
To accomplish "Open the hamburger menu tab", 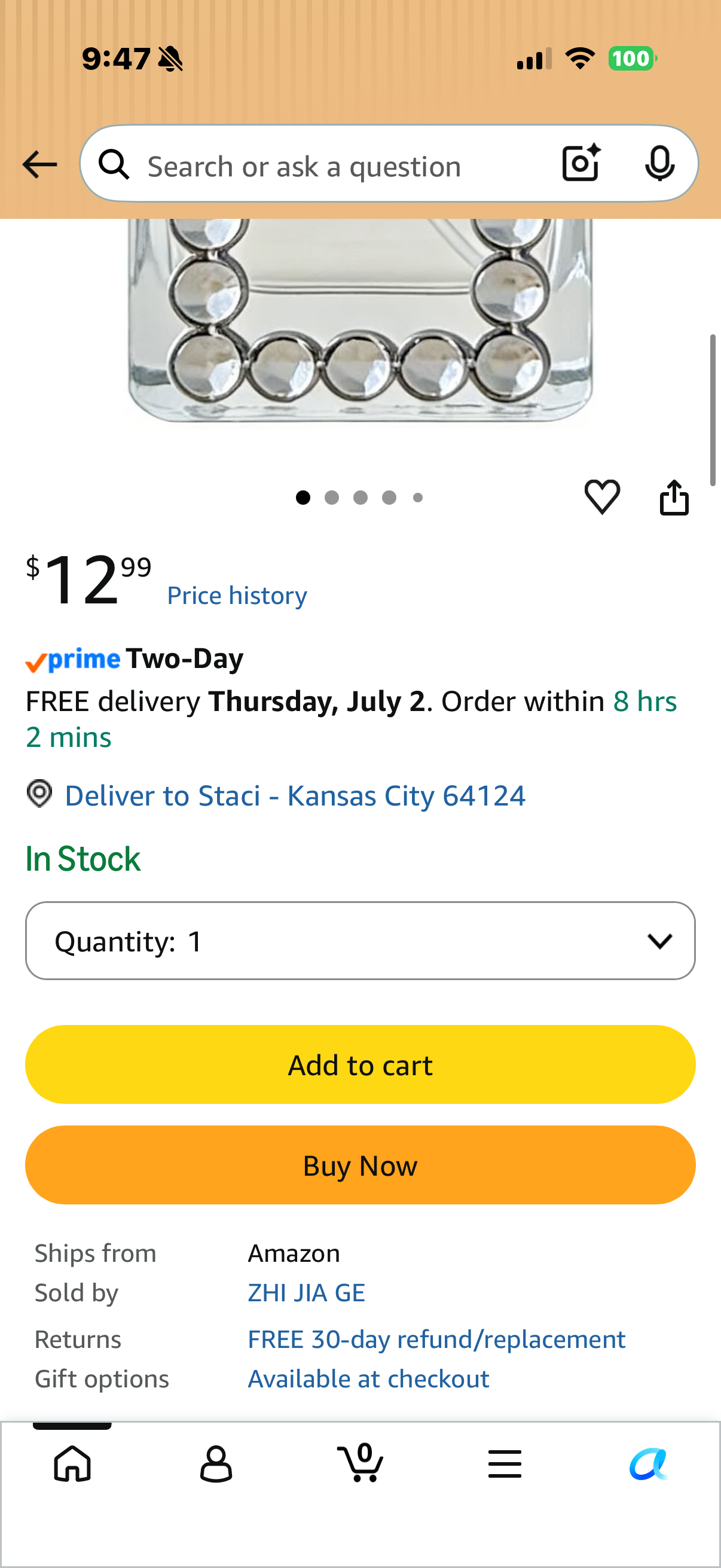I will pyautogui.click(x=505, y=1463).
